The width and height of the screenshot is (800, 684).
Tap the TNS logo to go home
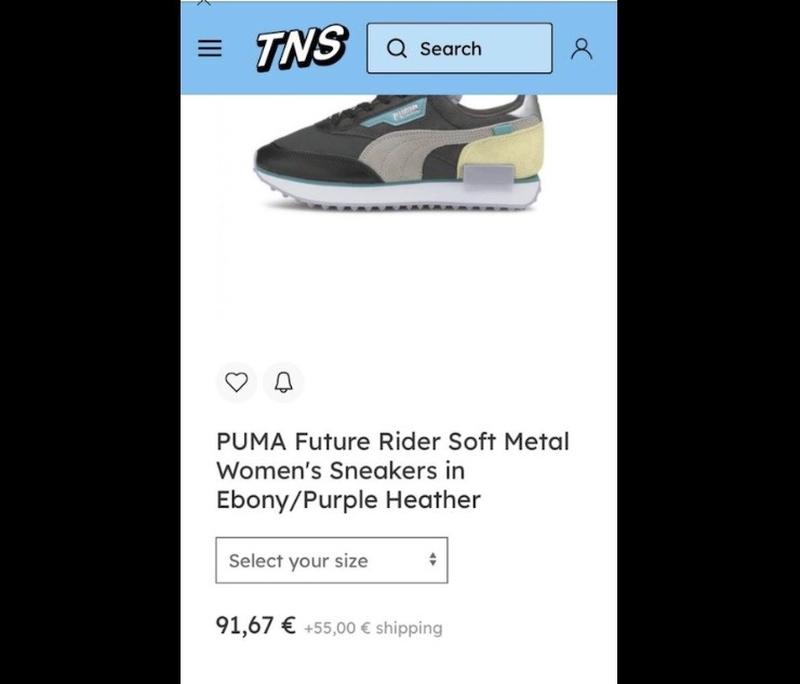301,49
